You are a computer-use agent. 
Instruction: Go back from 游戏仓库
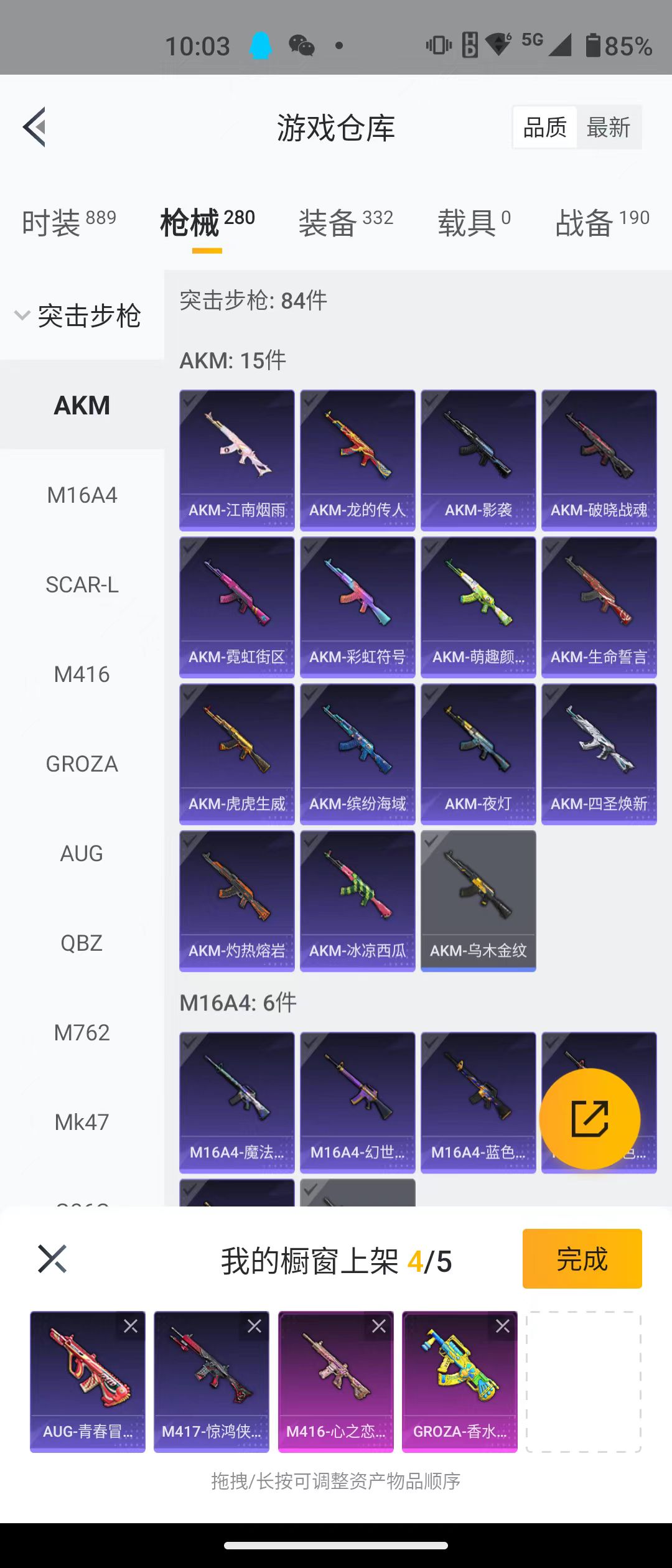point(35,127)
